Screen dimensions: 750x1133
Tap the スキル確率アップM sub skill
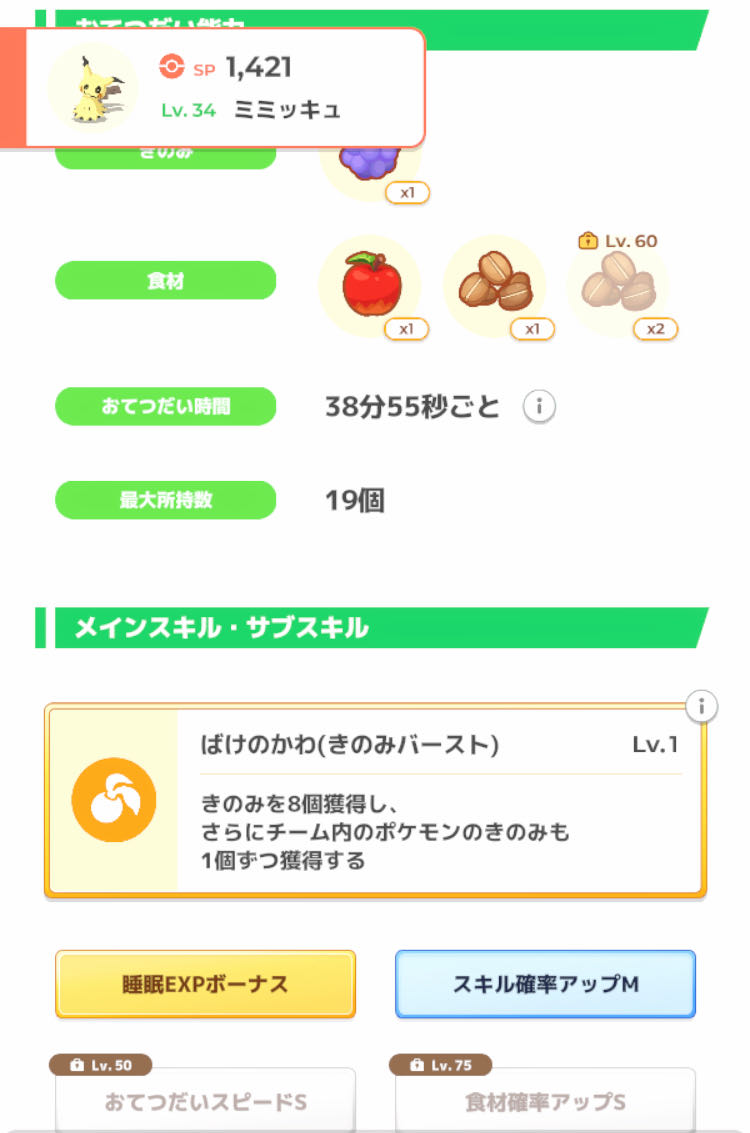pyautogui.click(x=545, y=984)
